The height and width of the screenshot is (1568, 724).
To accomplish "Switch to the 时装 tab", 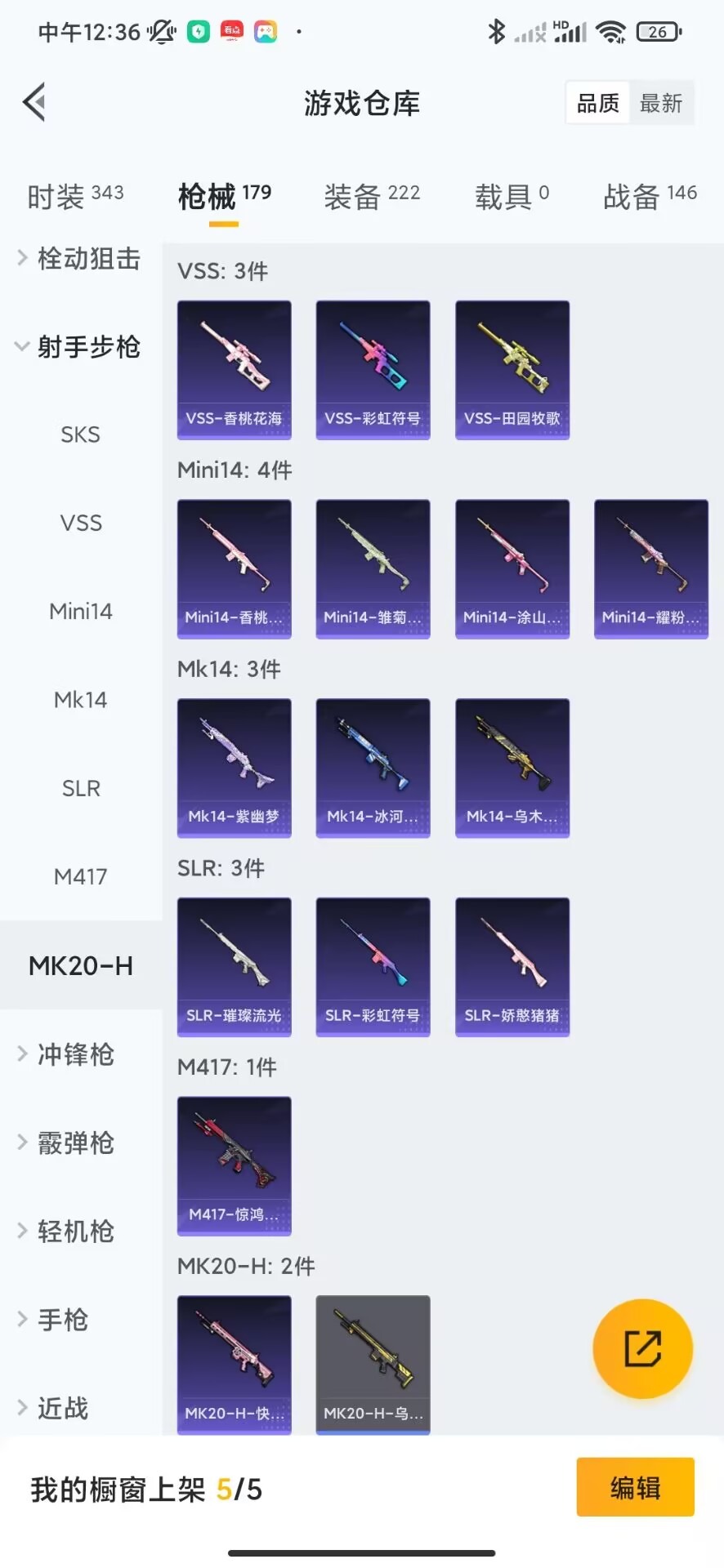I will [x=75, y=196].
